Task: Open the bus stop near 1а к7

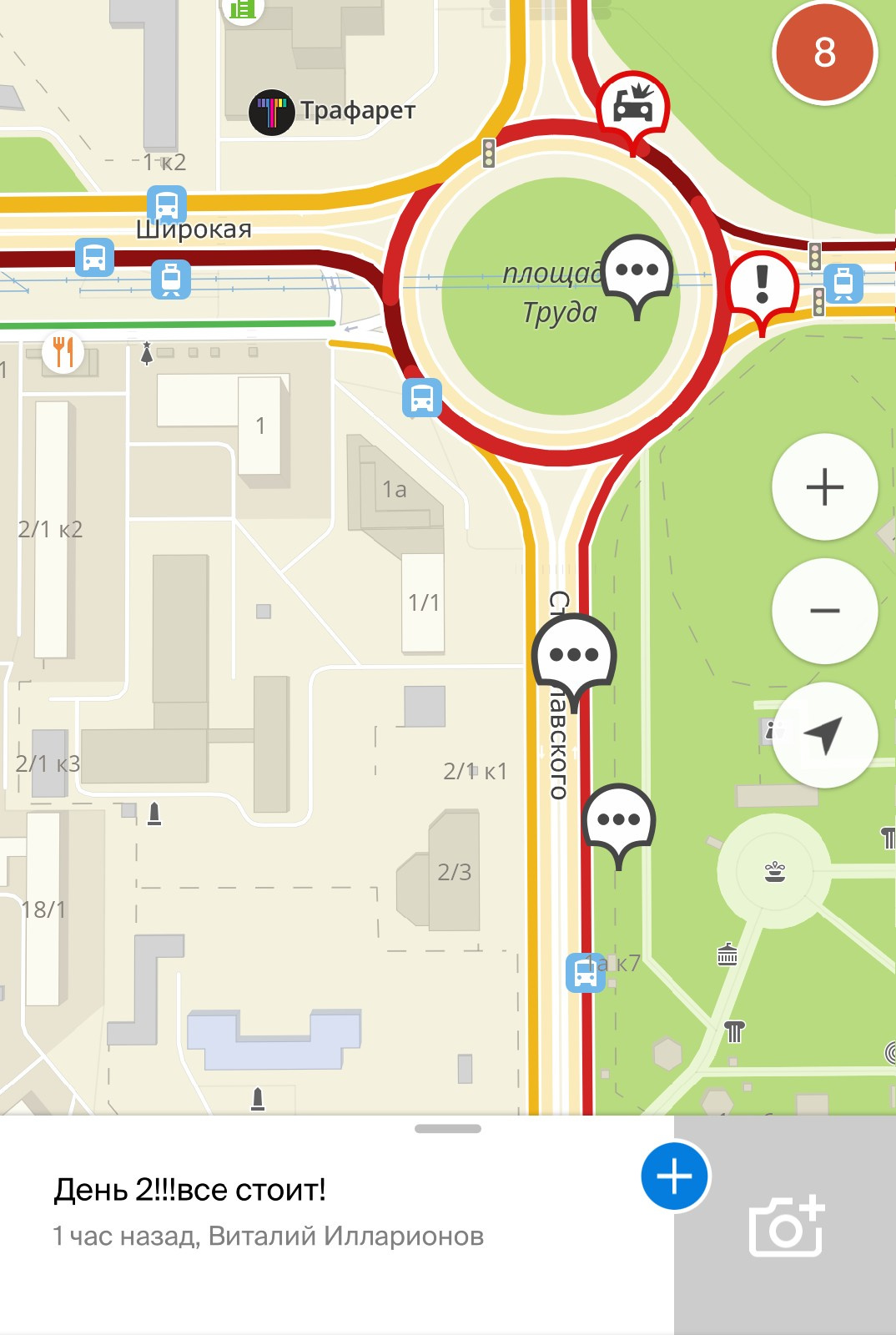Action: (x=585, y=973)
